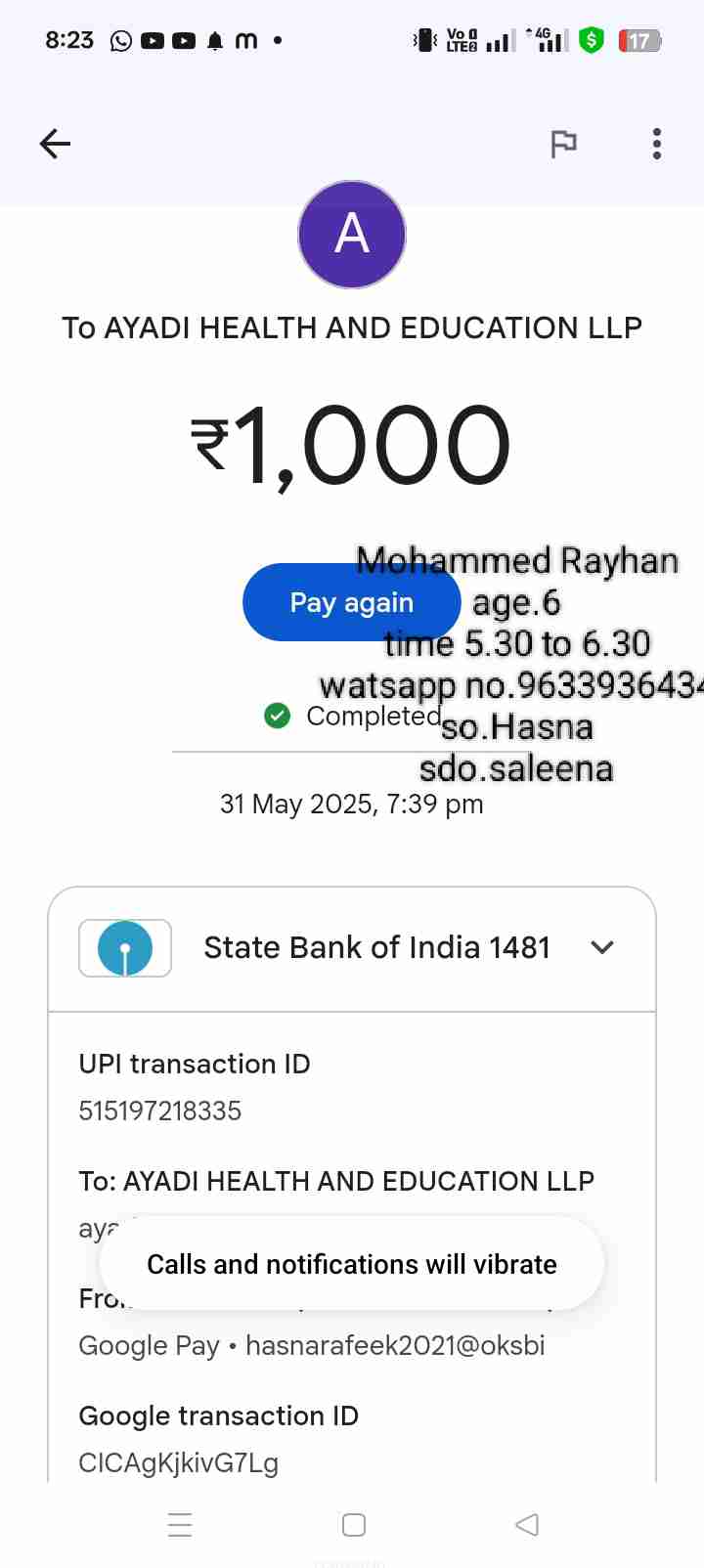Open recent apps from navigation bar
The image size is (704, 1568).
[x=180, y=1525]
